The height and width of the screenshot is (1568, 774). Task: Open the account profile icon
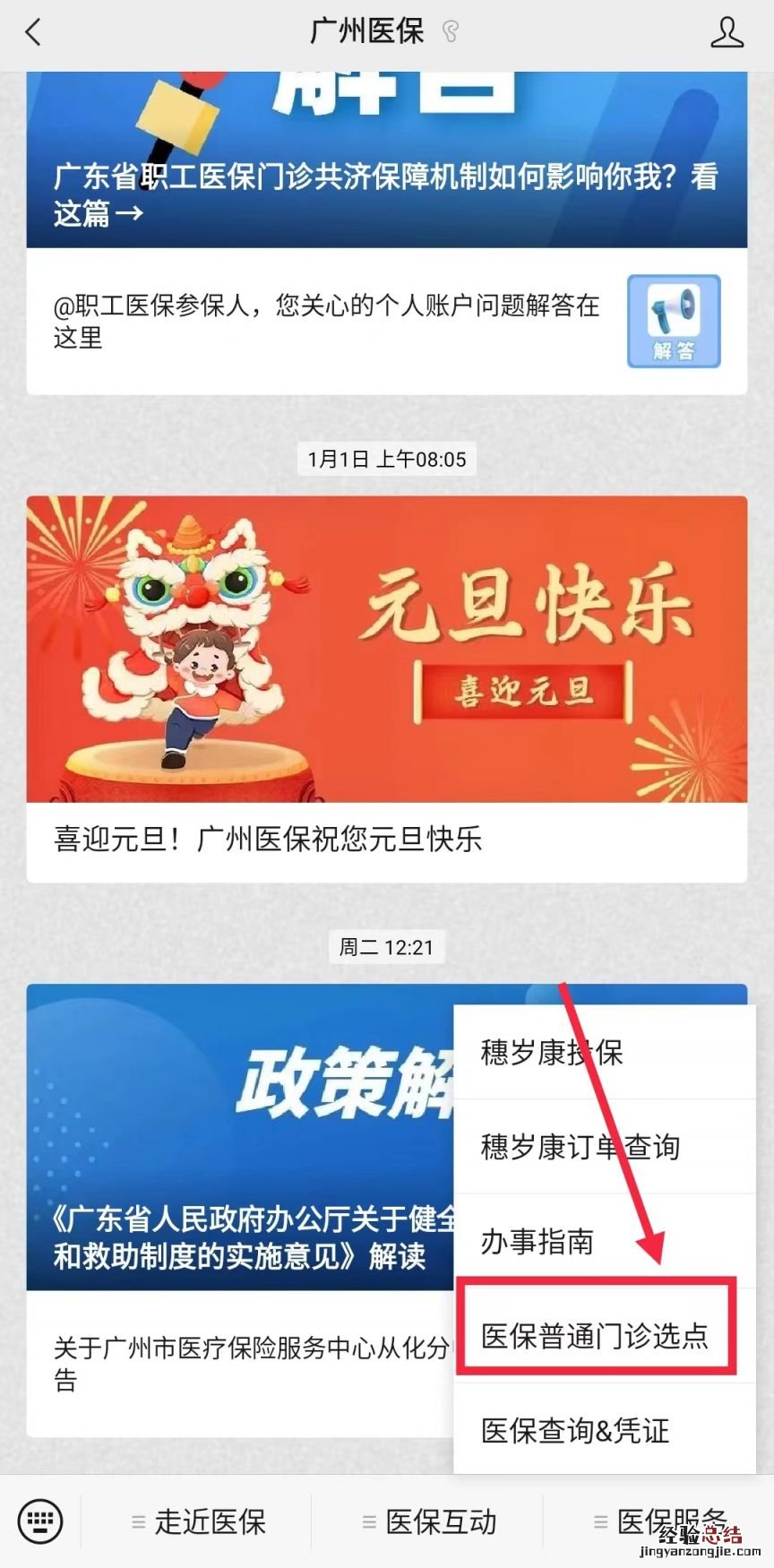pyautogui.click(x=727, y=32)
